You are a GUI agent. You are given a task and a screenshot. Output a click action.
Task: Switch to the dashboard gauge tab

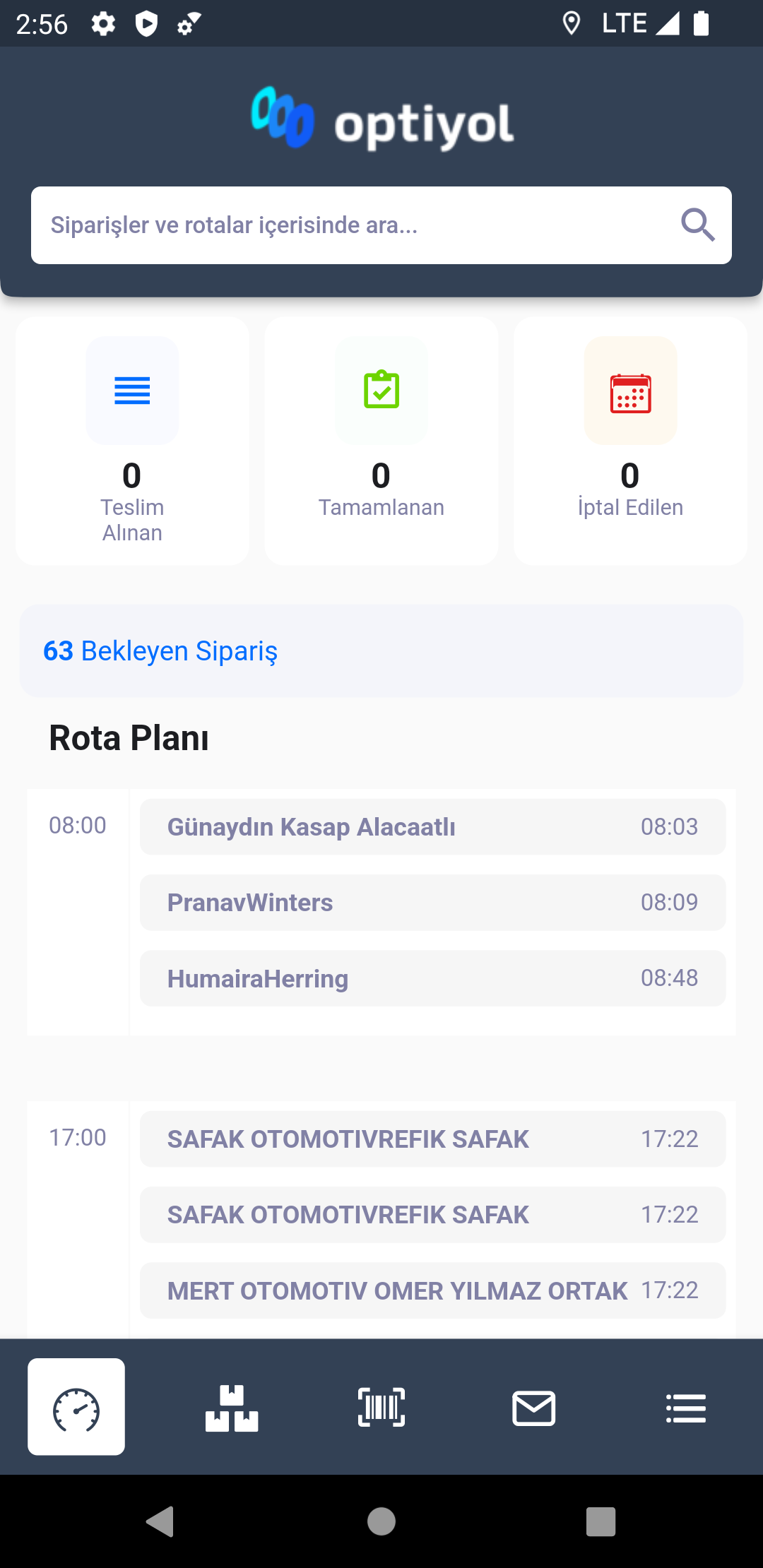click(x=76, y=1407)
